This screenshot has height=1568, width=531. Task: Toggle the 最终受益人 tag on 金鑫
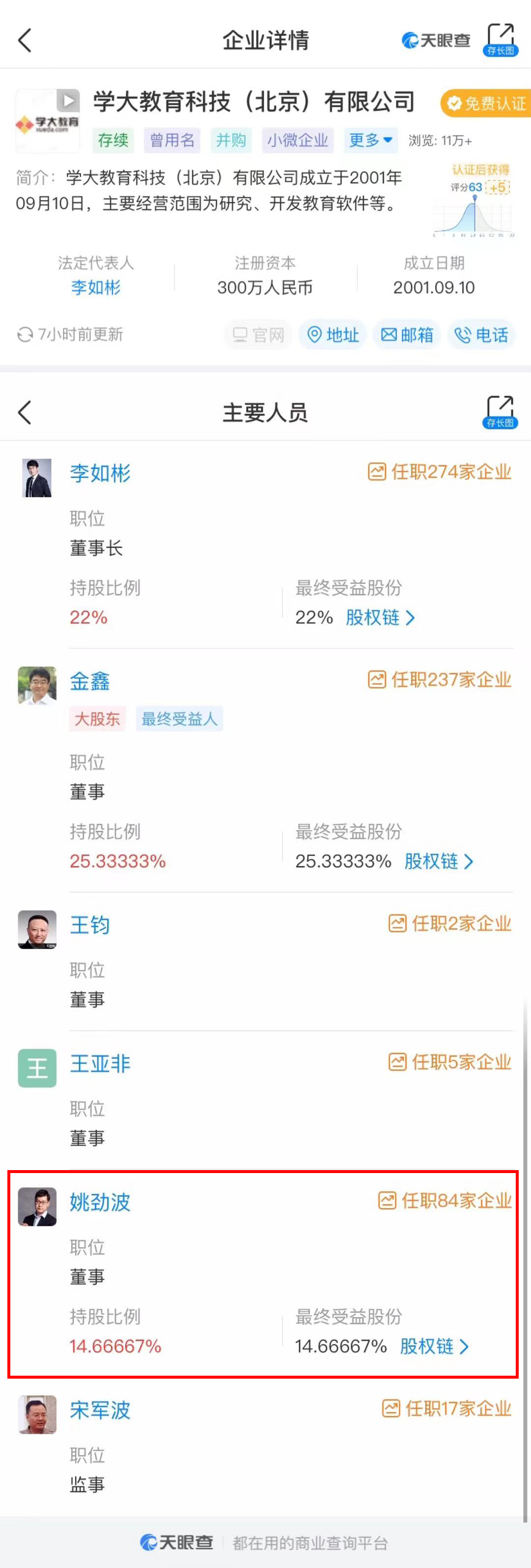click(x=179, y=718)
